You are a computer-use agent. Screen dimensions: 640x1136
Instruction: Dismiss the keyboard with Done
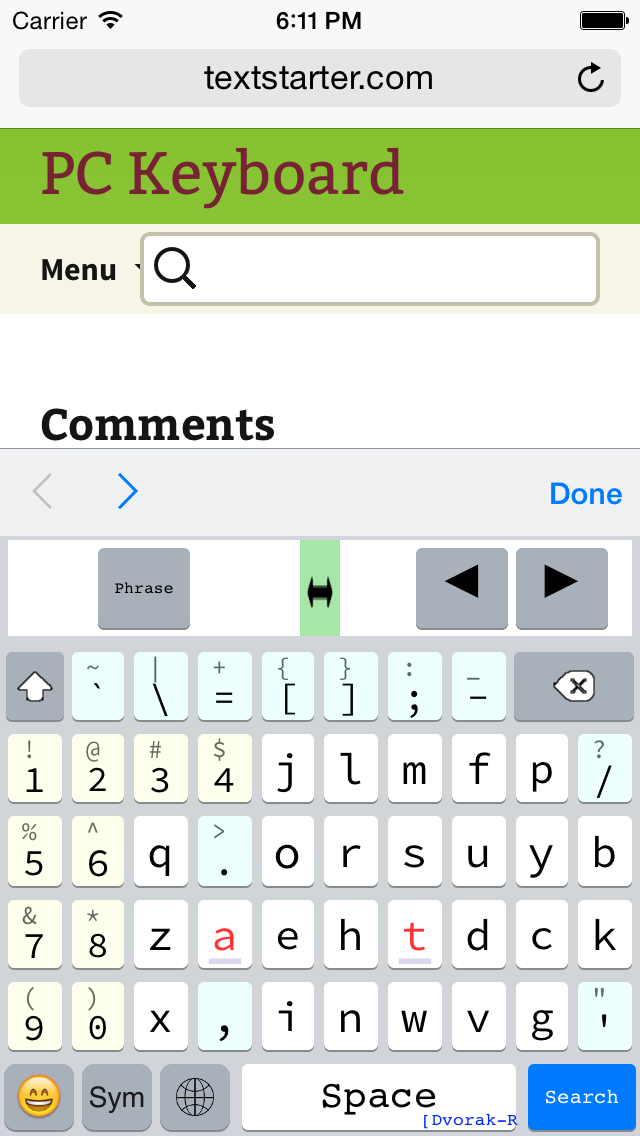[586, 493]
